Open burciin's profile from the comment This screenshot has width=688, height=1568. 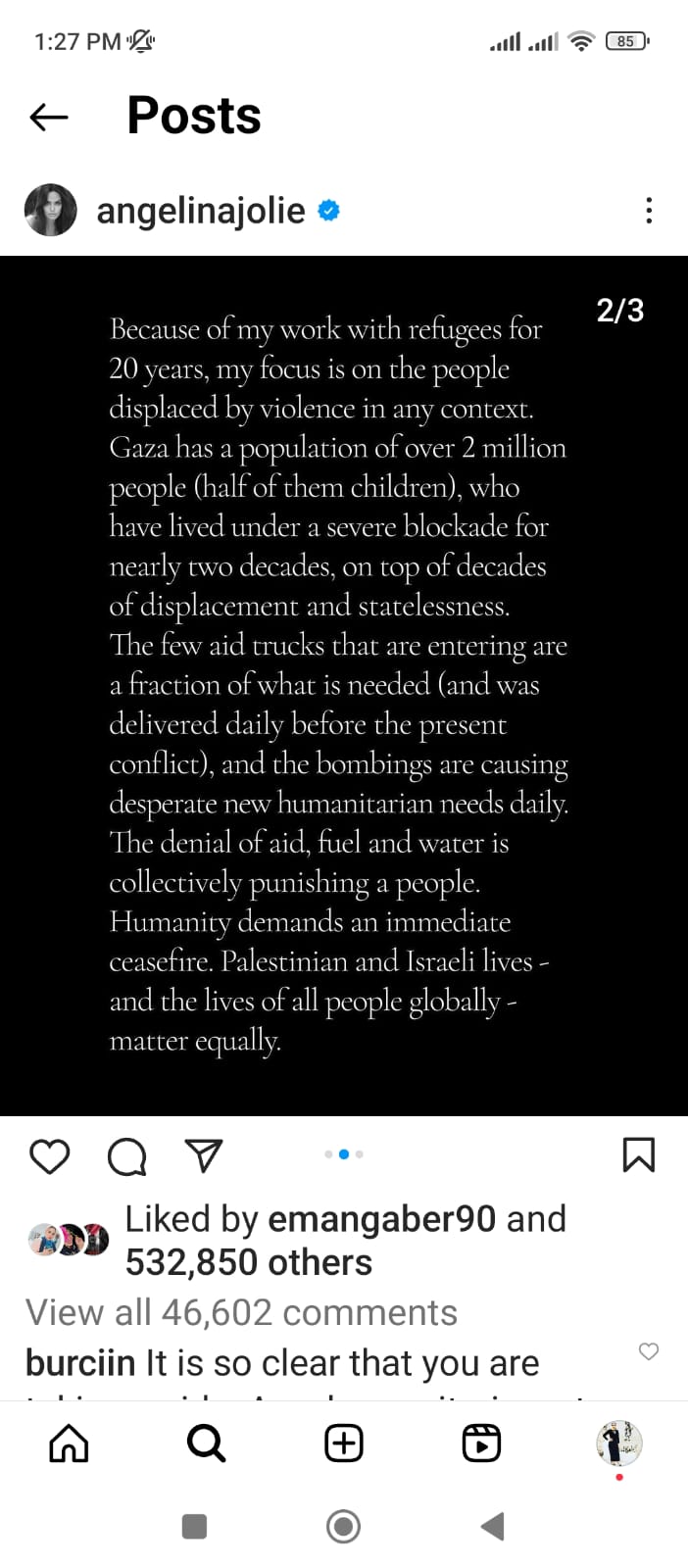pos(80,1363)
